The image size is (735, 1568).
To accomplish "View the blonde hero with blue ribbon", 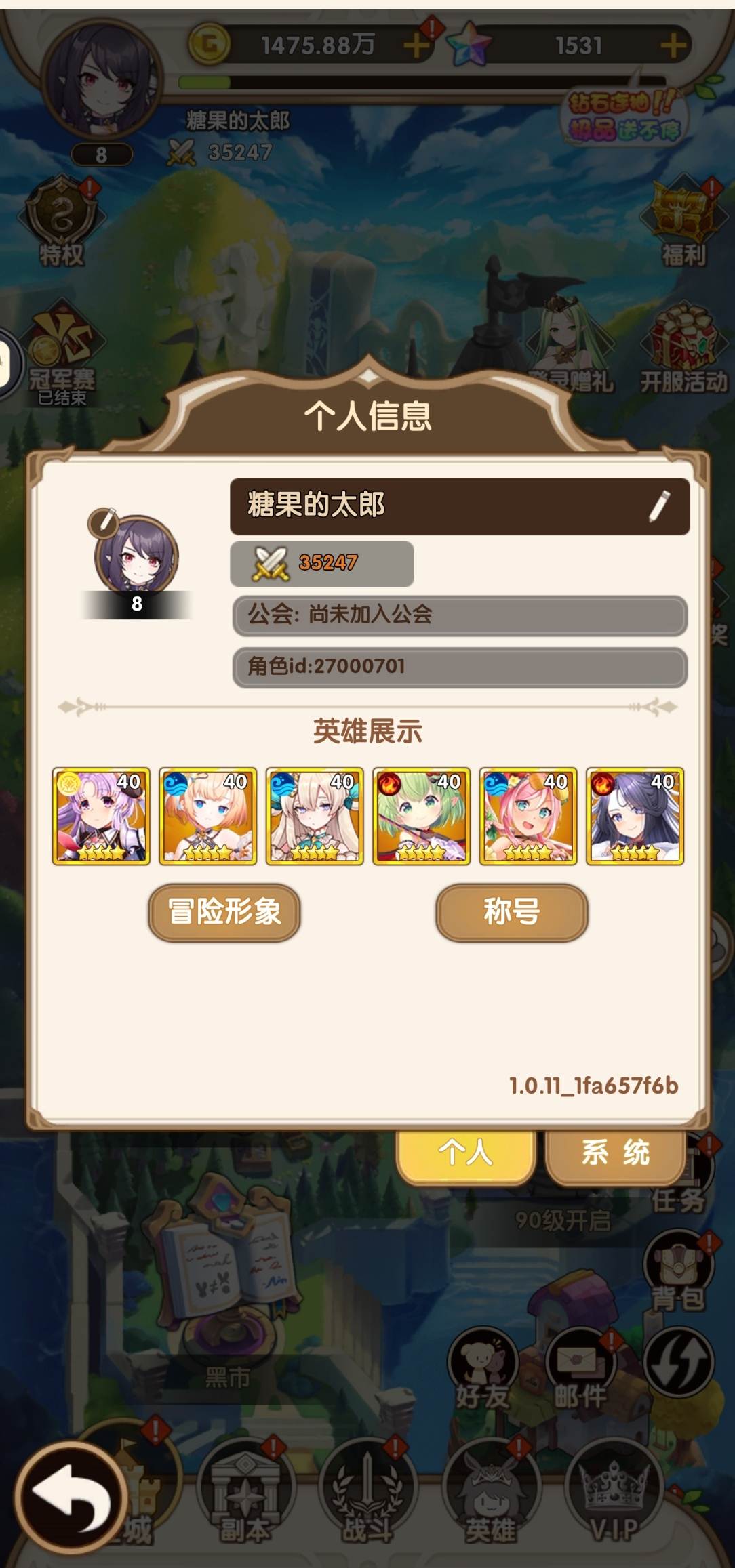I will tap(315, 816).
